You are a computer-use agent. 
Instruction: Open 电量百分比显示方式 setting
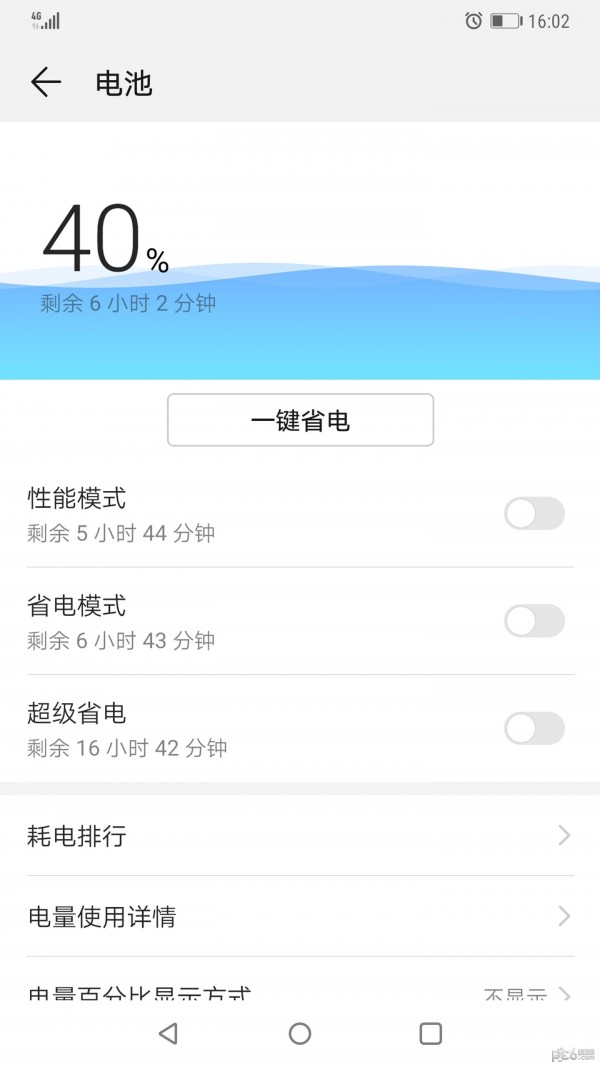[x=300, y=993]
